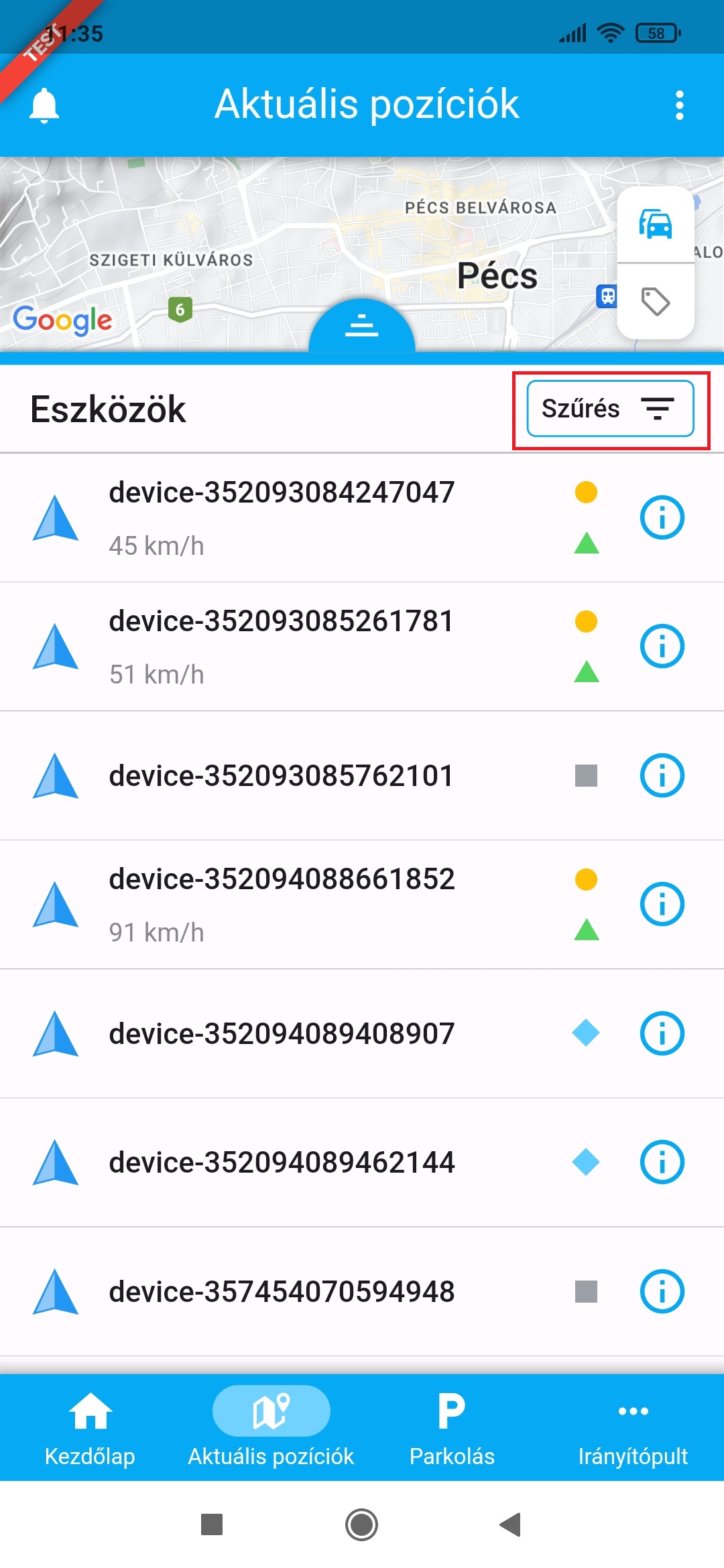724x1568 pixels.
Task: Tap the vehicle icon on the map
Action: point(655,224)
